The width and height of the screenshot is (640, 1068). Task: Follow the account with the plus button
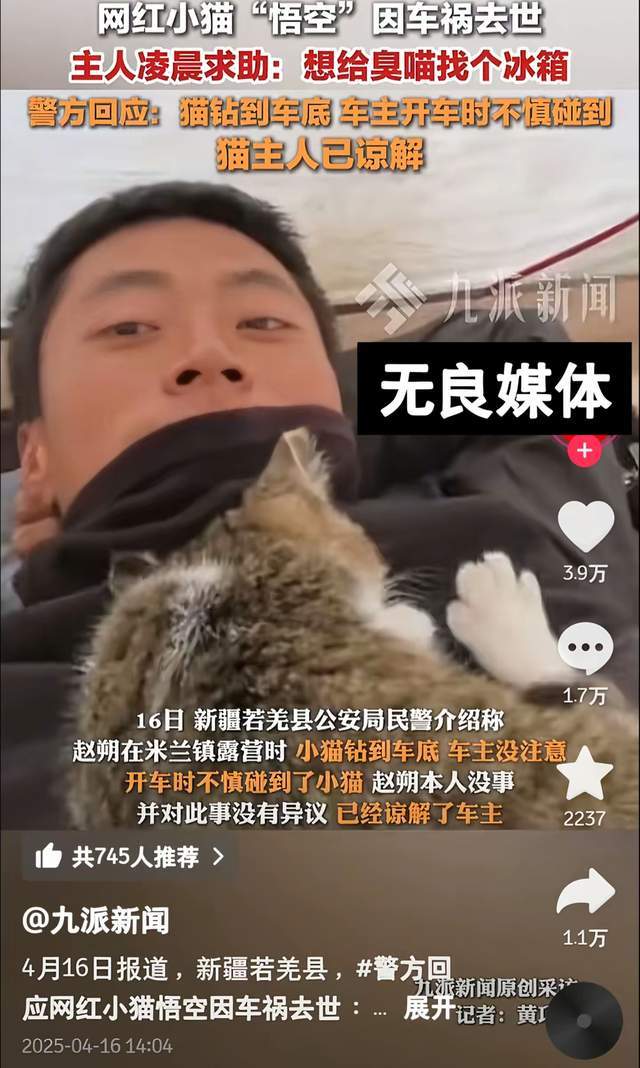point(584,450)
